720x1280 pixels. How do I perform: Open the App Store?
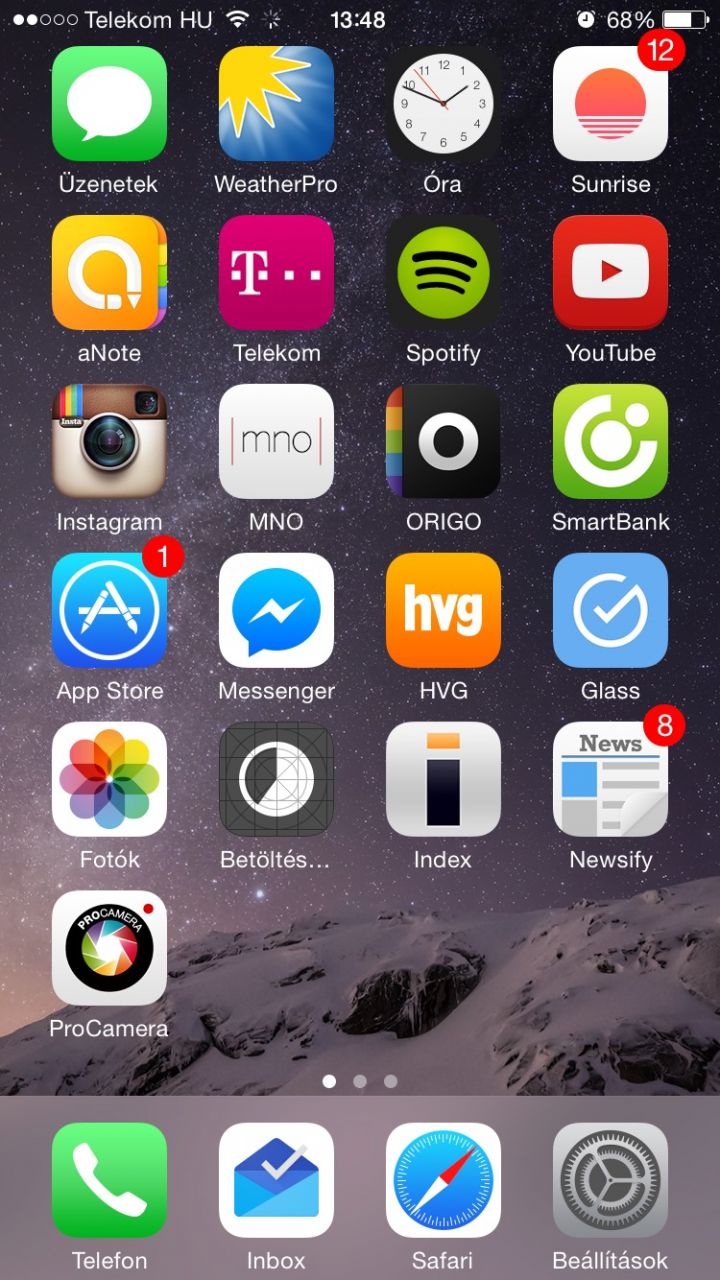(x=109, y=610)
